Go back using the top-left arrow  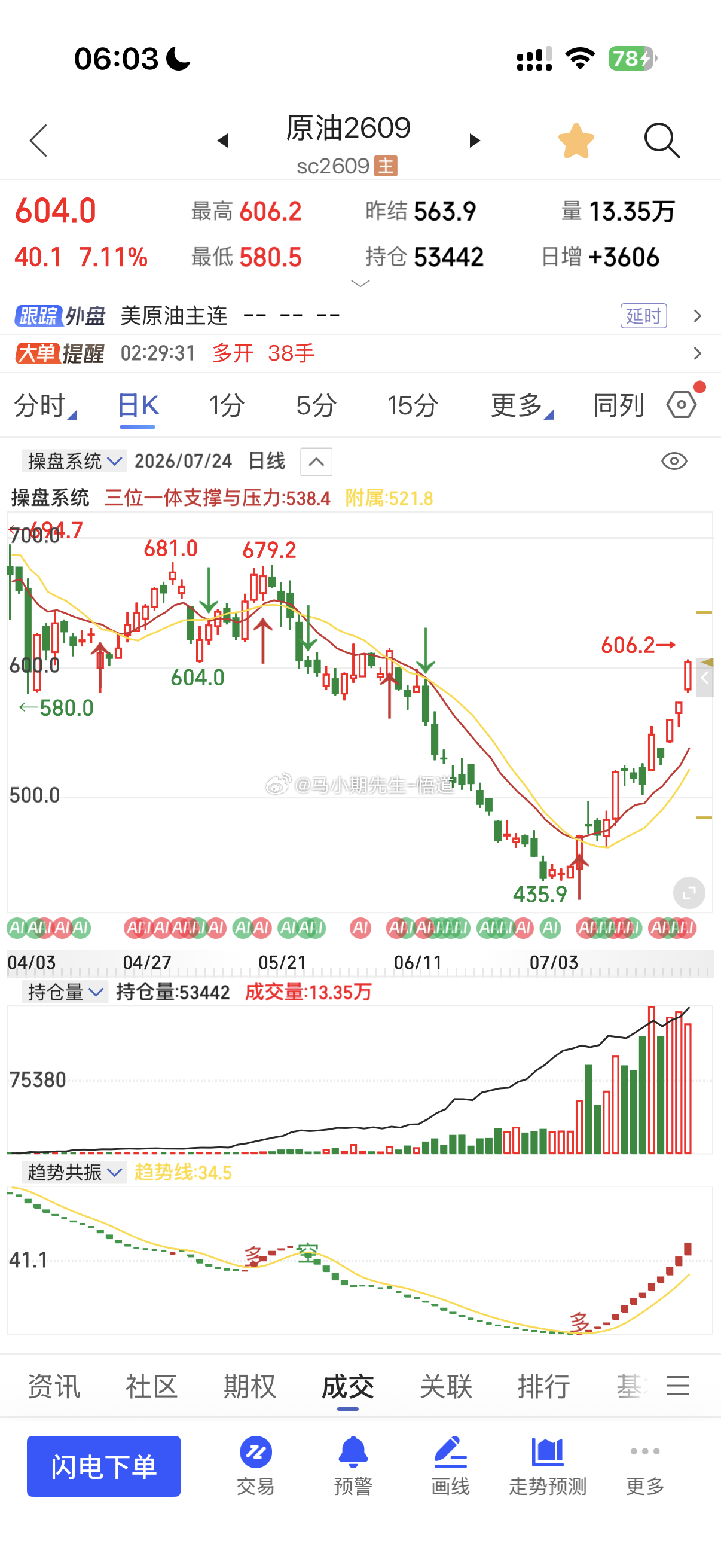click(38, 141)
